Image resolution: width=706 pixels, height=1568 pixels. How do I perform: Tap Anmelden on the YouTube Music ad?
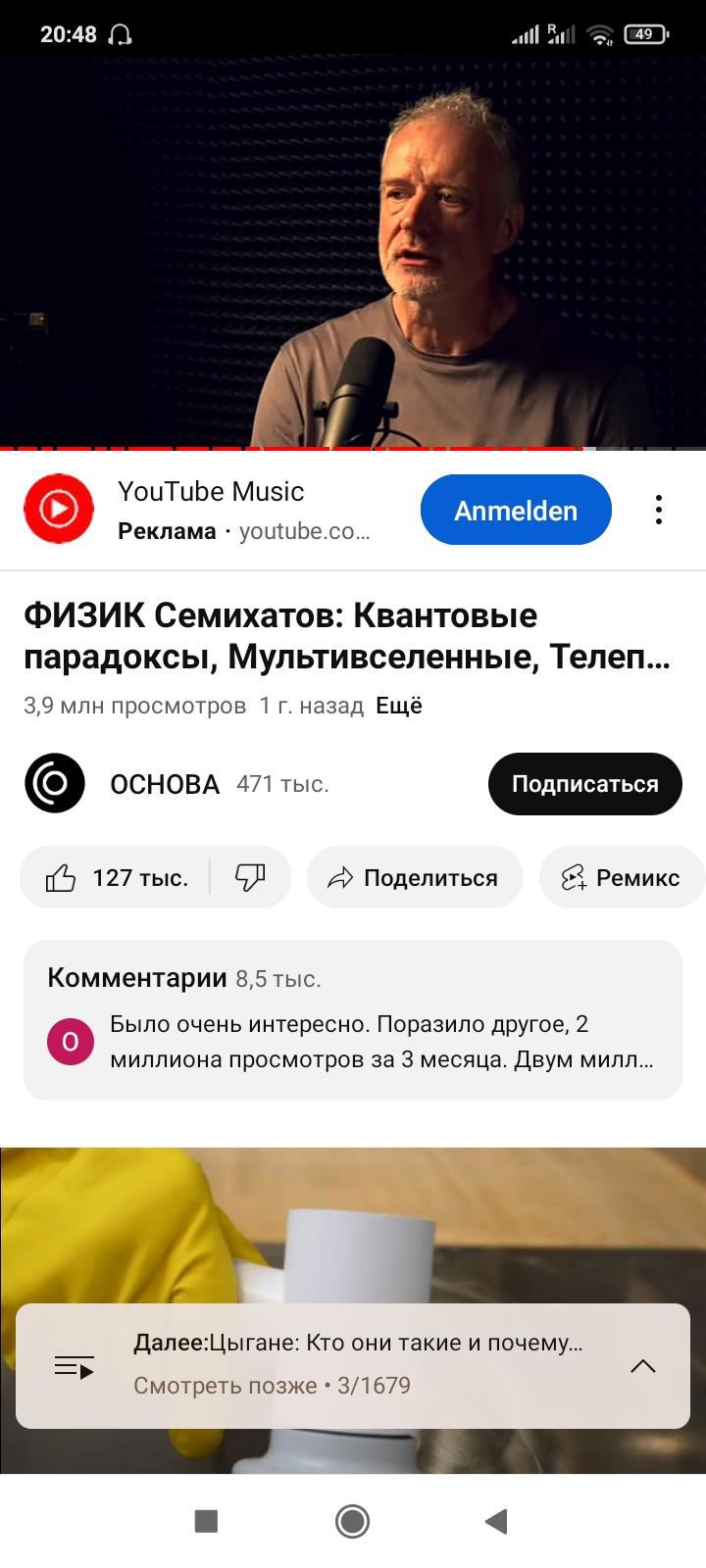pyautogui.click(x=516, y=510)
